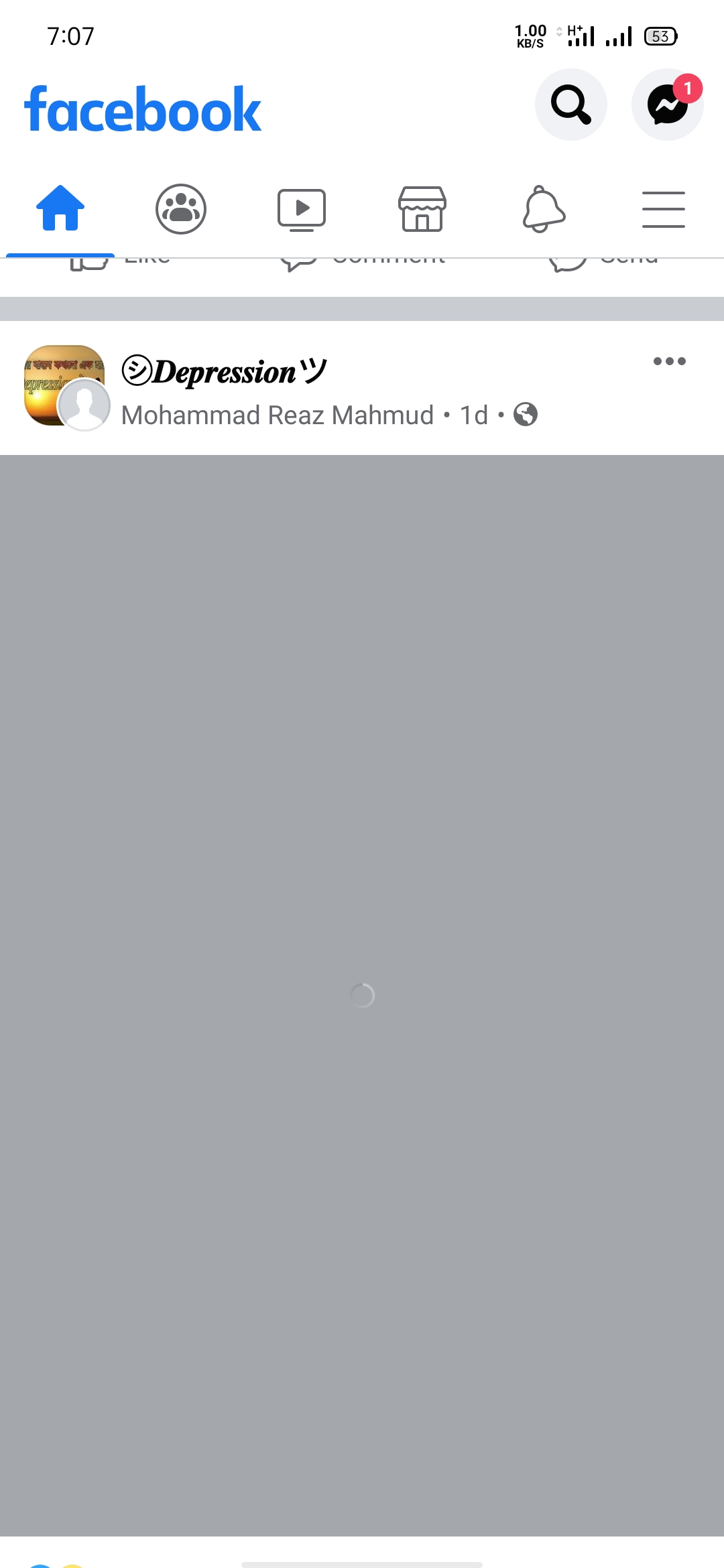724x1568 pixels.
Task: Open Facebook search
Action: click(570, 105)
